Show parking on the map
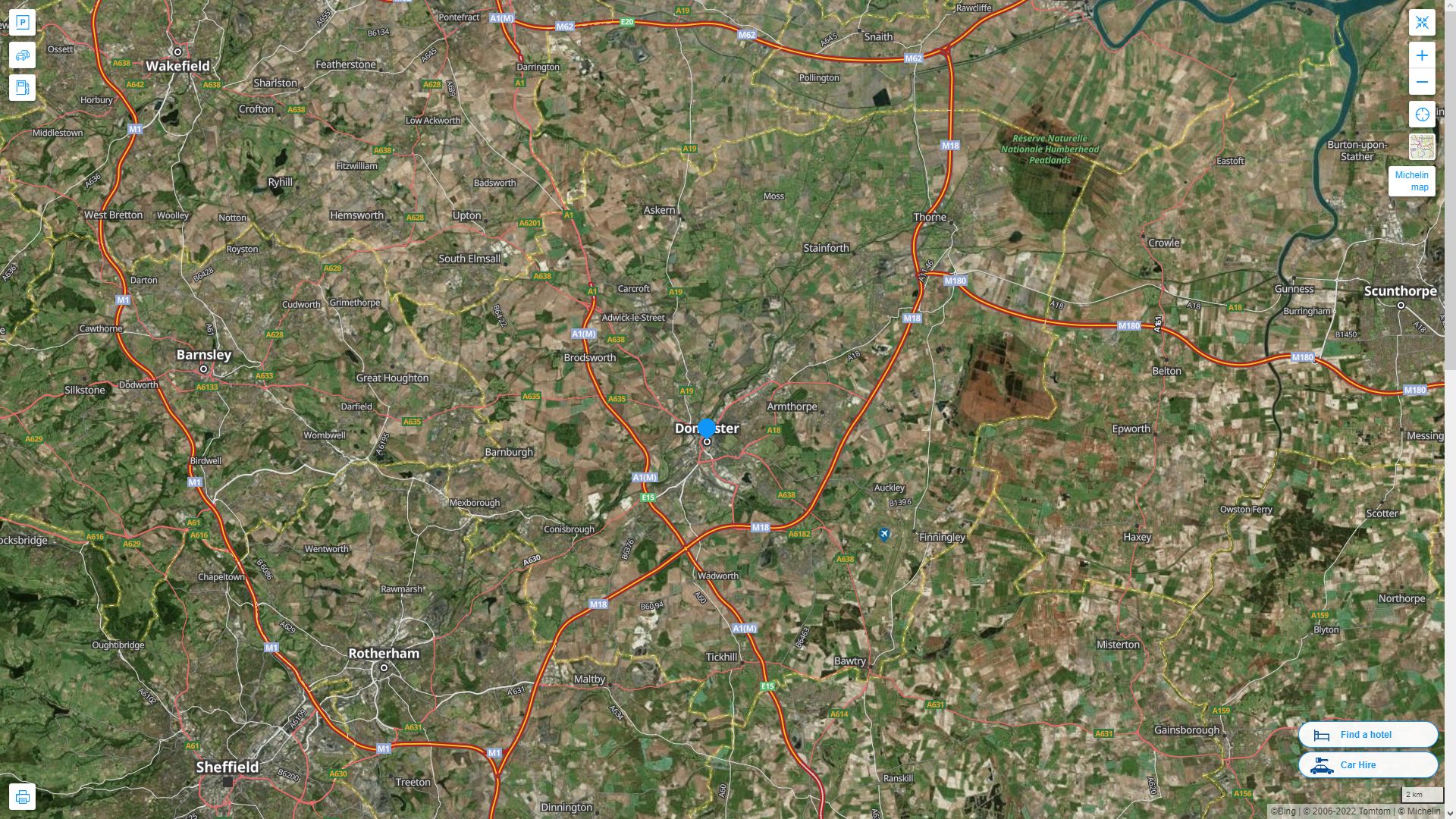Screen dimensions: 1456x819 (22, 22)
